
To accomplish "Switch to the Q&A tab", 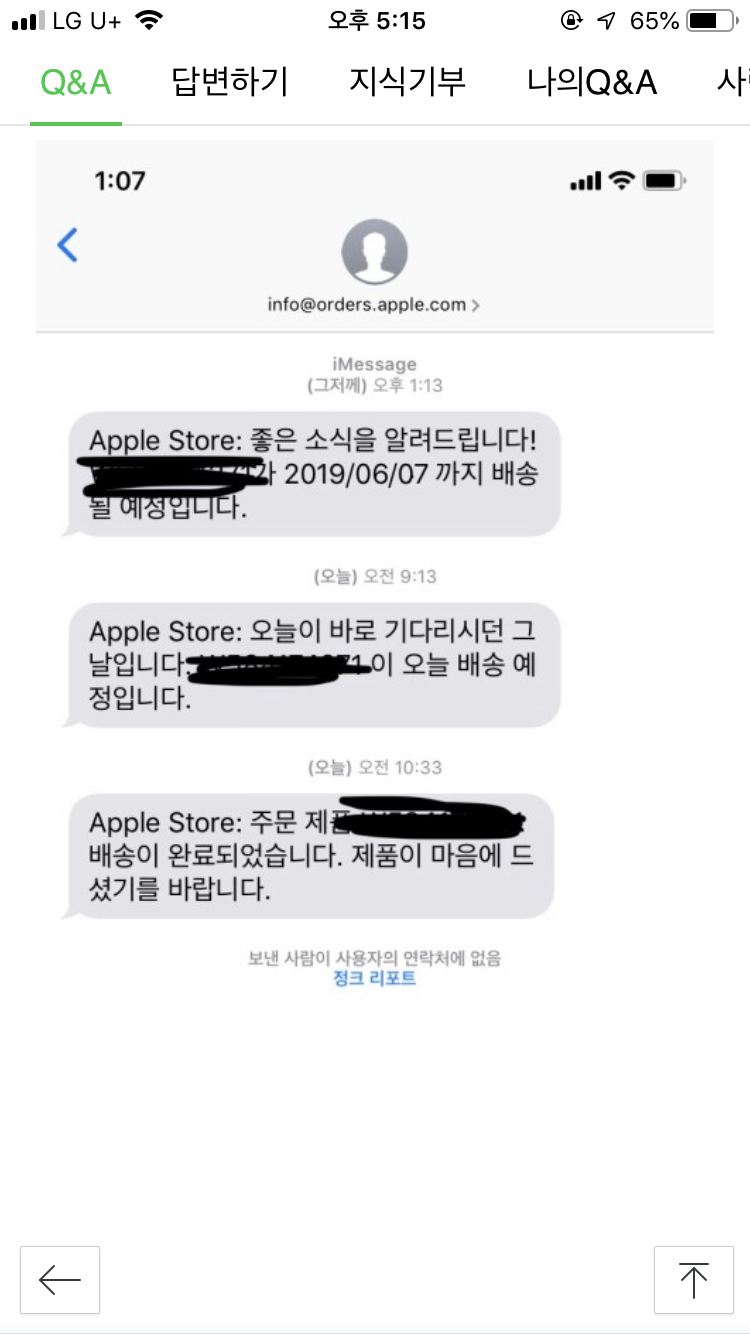I will click(x=76, y=83).
